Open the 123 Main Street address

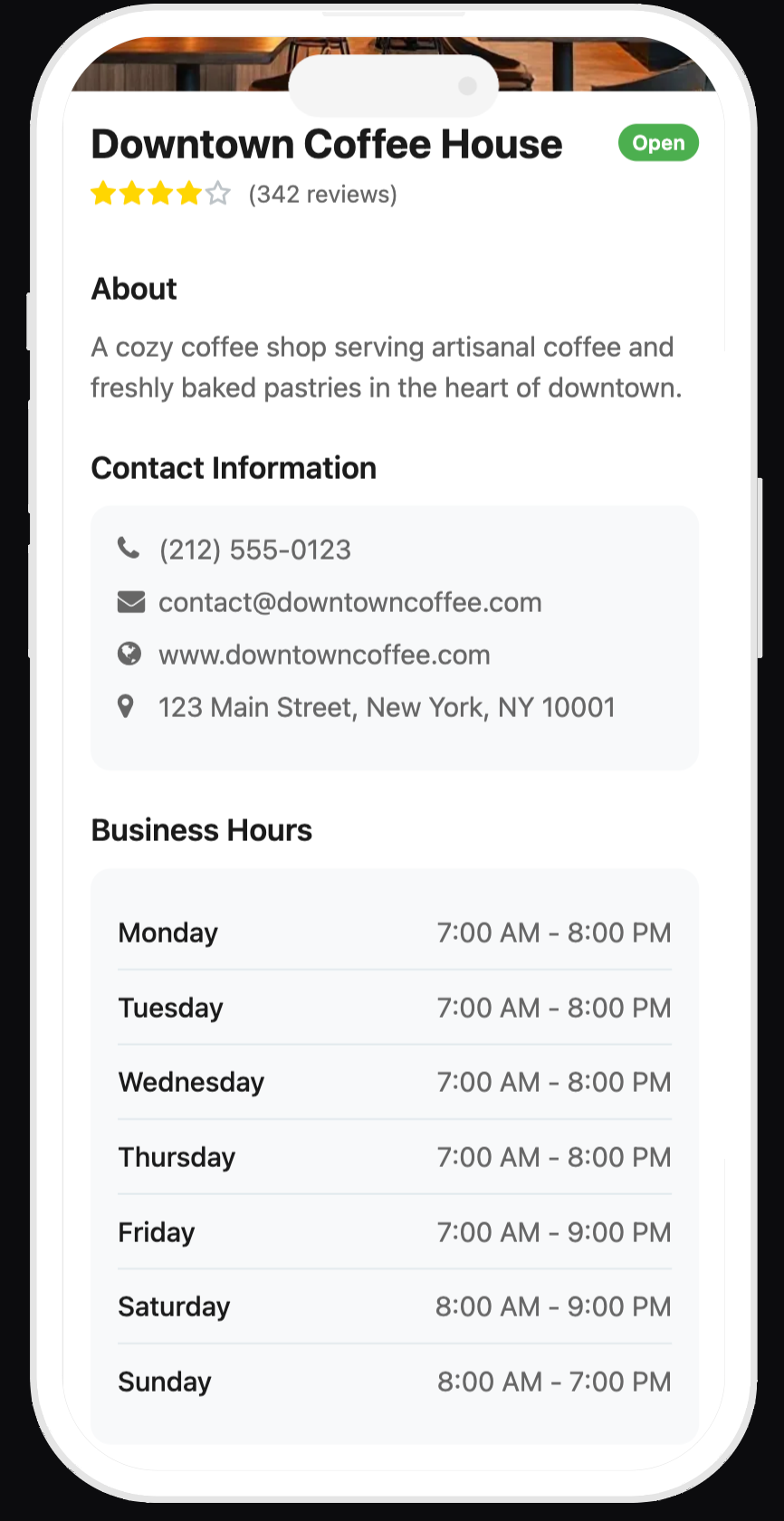[387, 707]
